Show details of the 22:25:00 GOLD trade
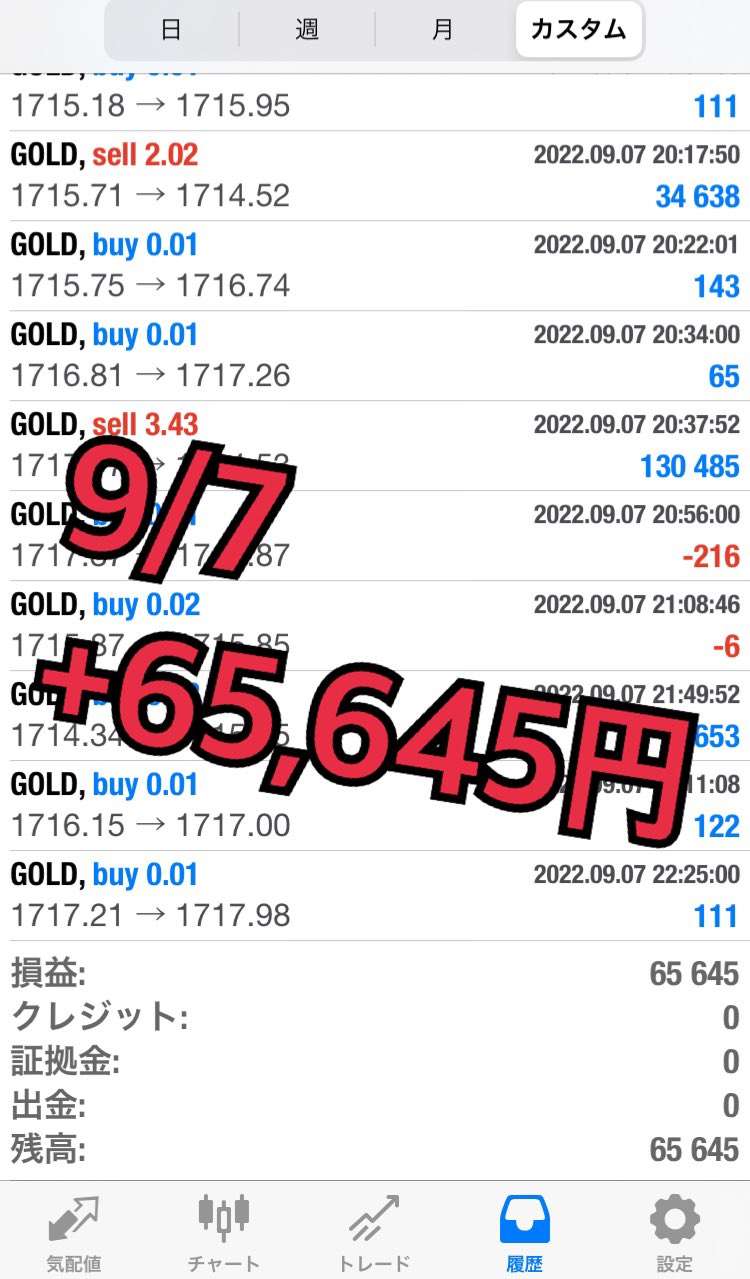The height and width of the screenshot is (1279, 750). tap(375, 896)
